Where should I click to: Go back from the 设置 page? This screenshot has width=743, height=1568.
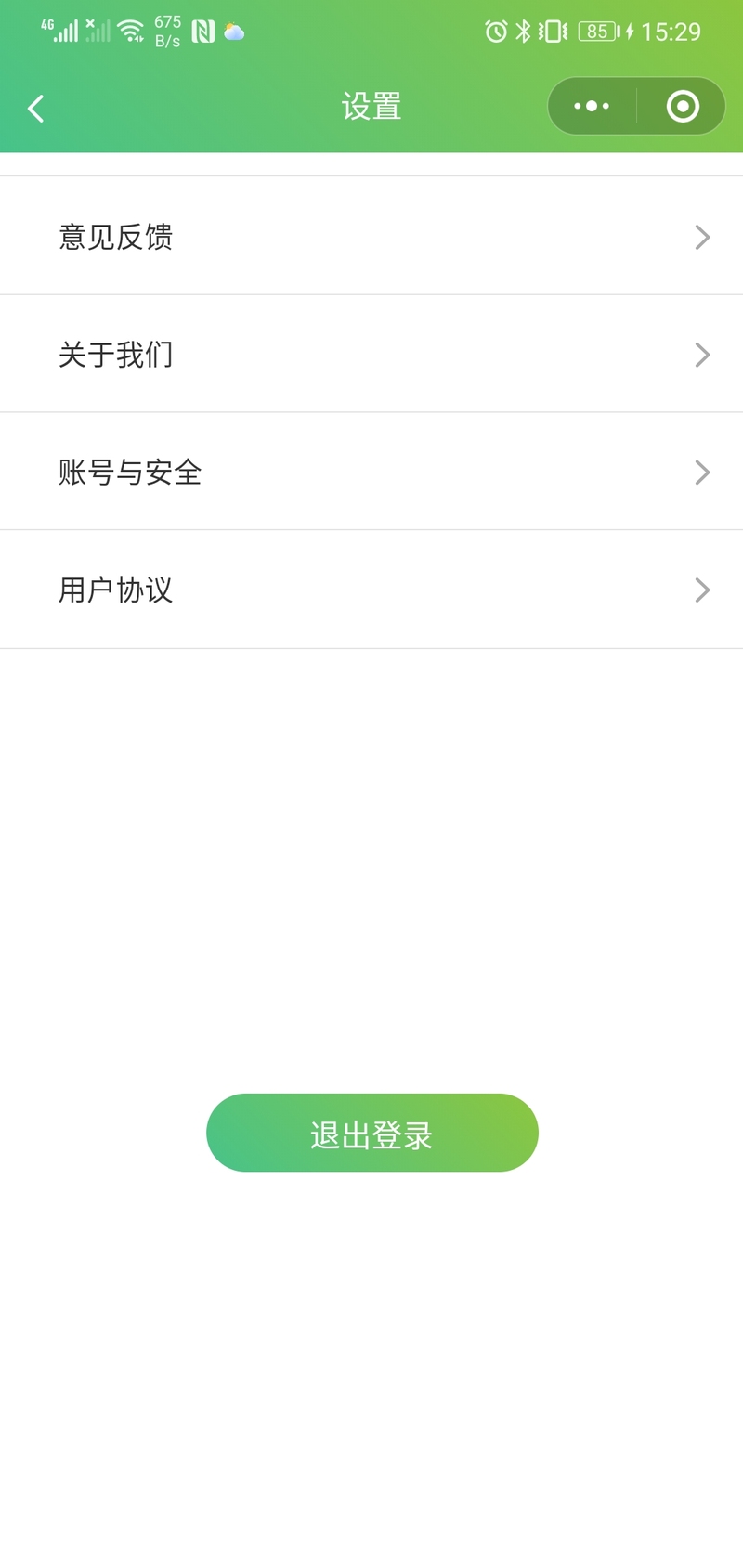click(36, 109)
